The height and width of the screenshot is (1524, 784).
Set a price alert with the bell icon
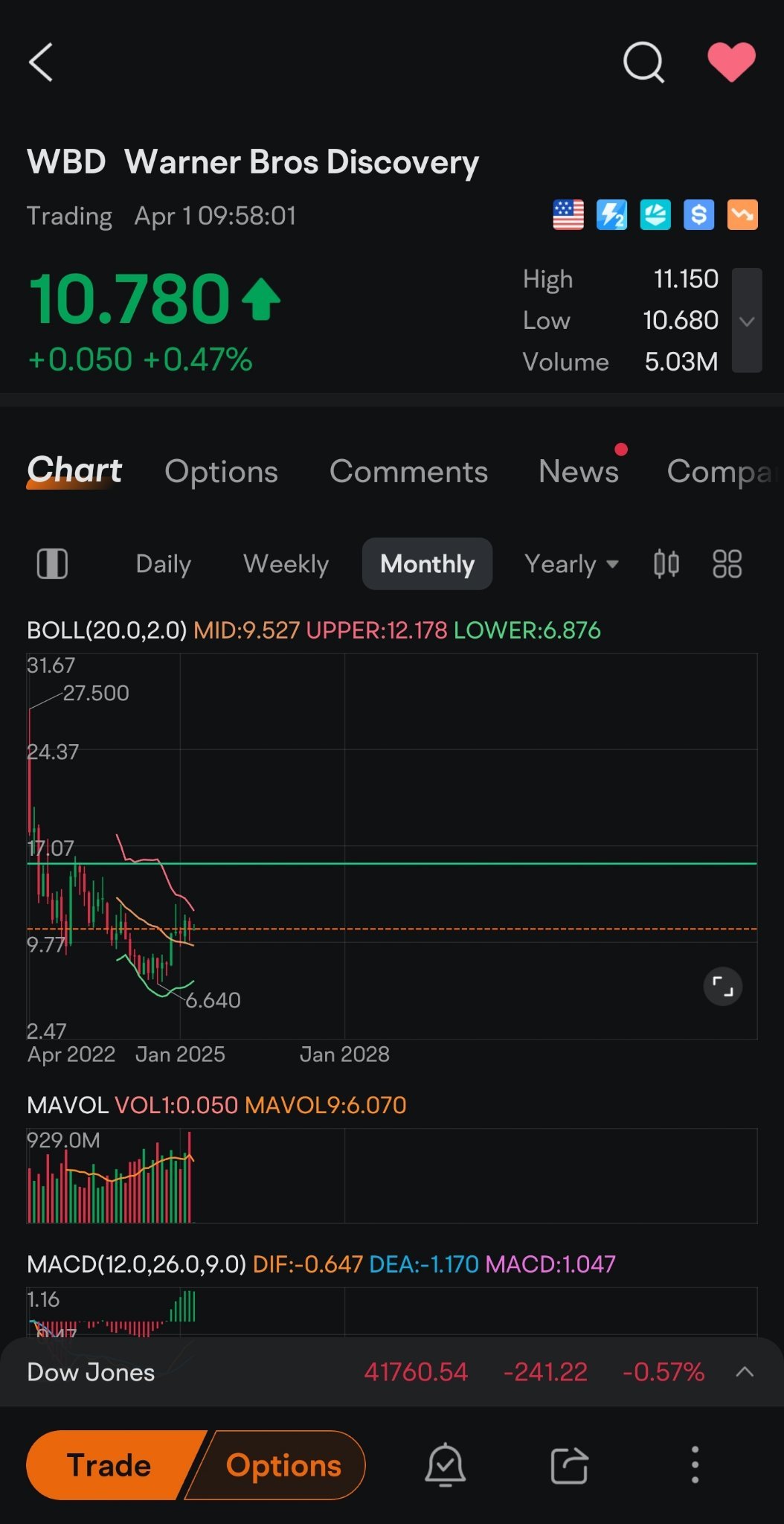pos(445,1465)
